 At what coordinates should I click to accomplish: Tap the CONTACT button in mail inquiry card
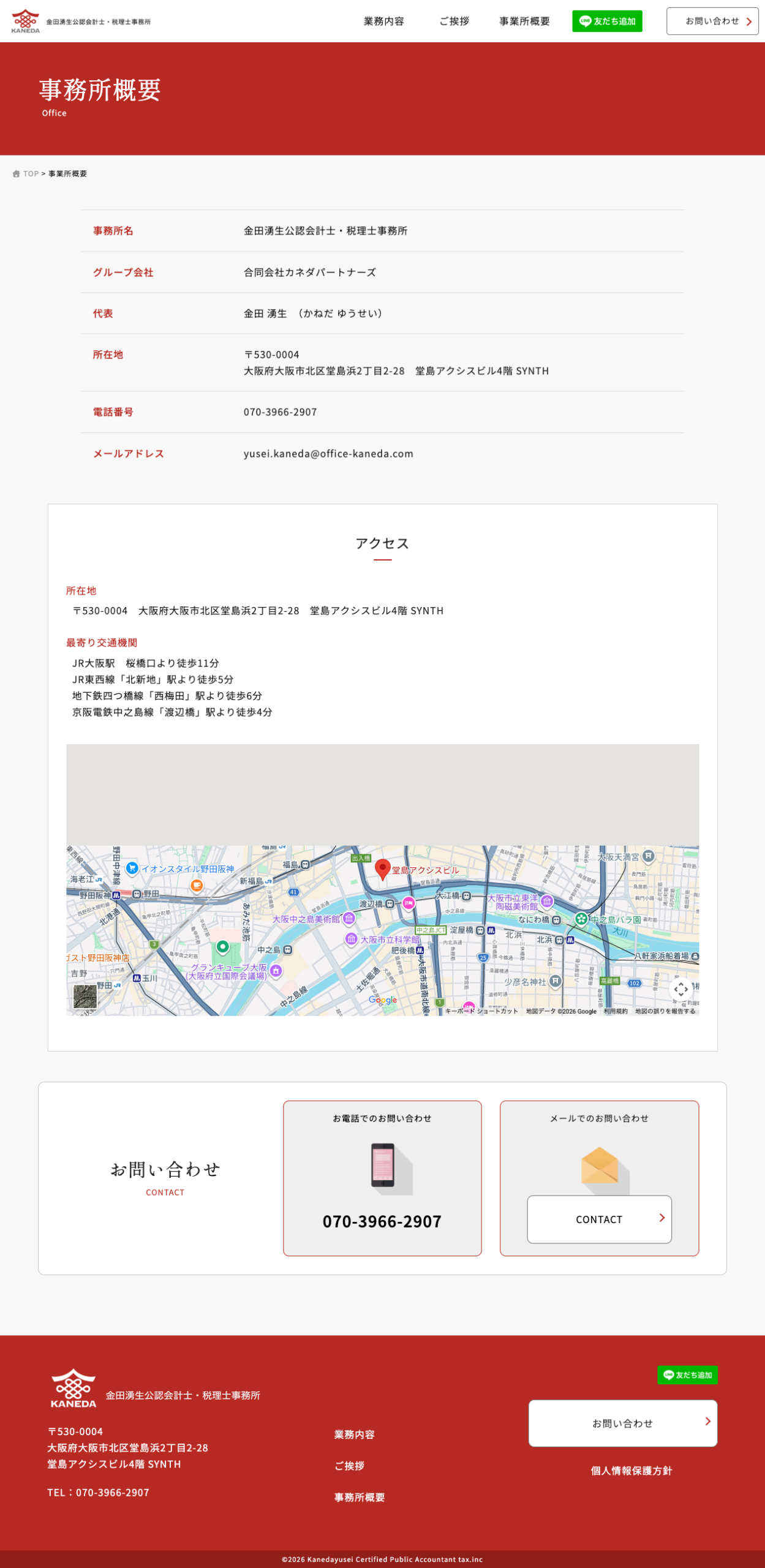pyautogui.click(x=599, y=1219)
